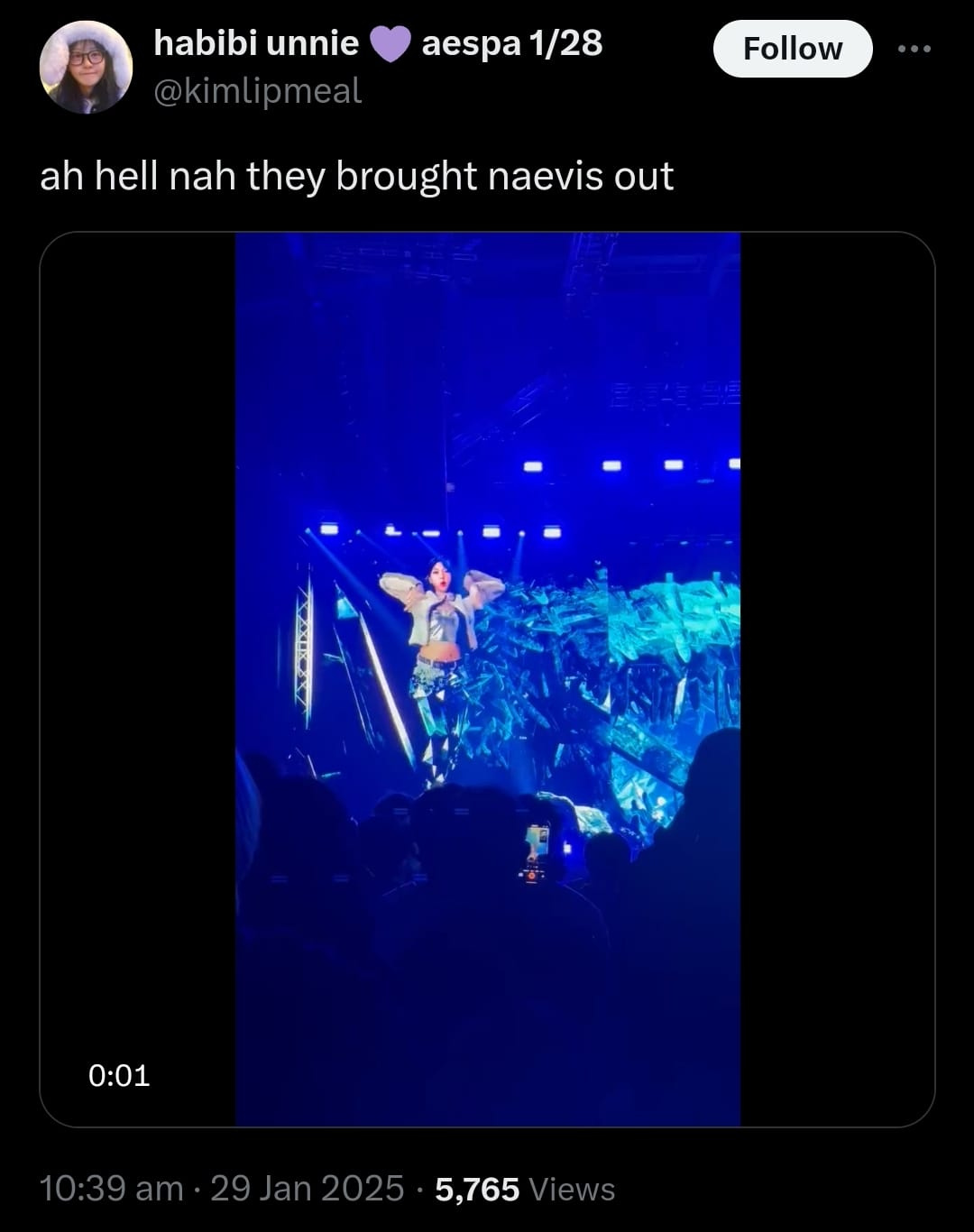This screenshot has width=974, height=1232.
Task: Open the tweet's three-dot overflow menu
Action: 914,49
